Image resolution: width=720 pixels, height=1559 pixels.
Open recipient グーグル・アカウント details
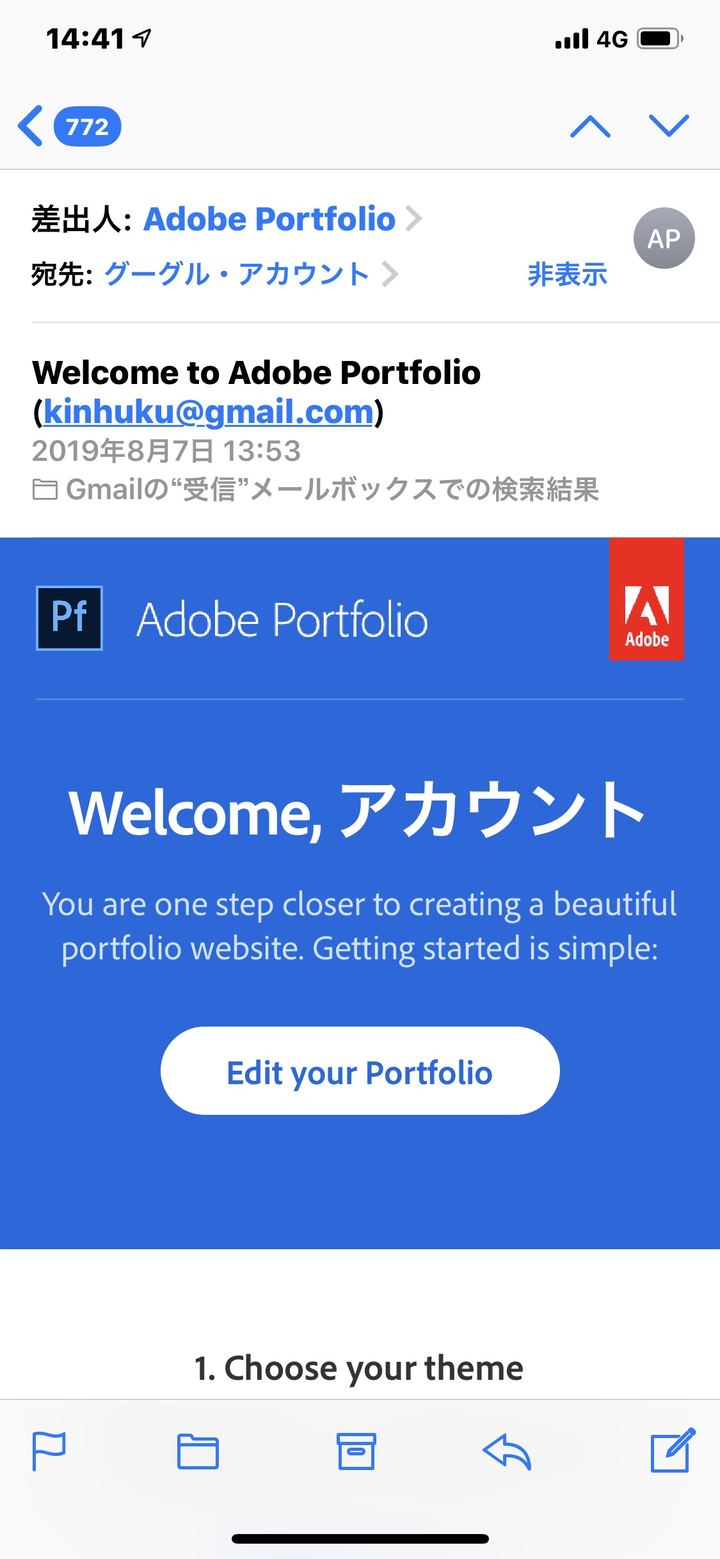pos(238,274)
